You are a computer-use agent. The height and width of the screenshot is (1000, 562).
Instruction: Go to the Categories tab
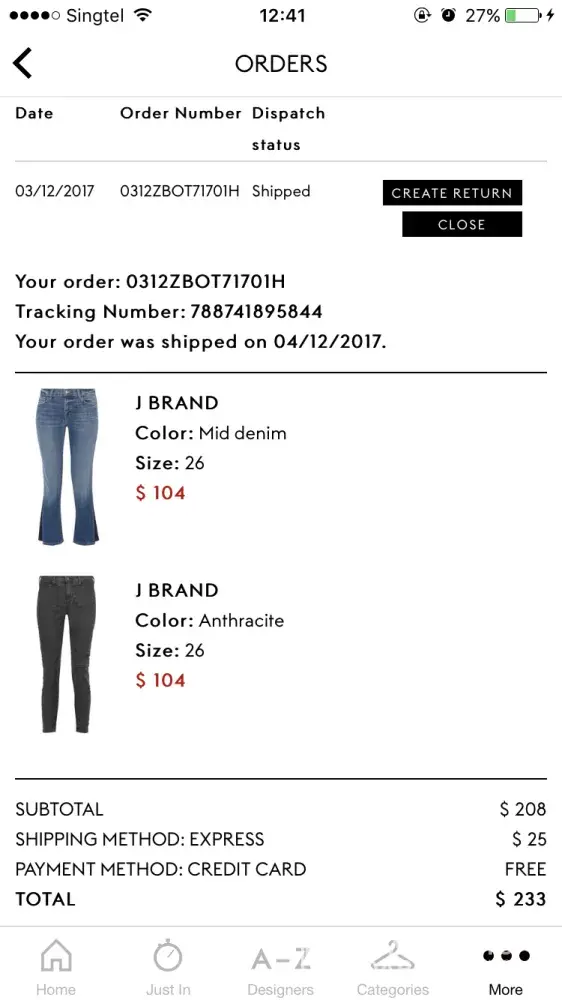click(393, 966)
